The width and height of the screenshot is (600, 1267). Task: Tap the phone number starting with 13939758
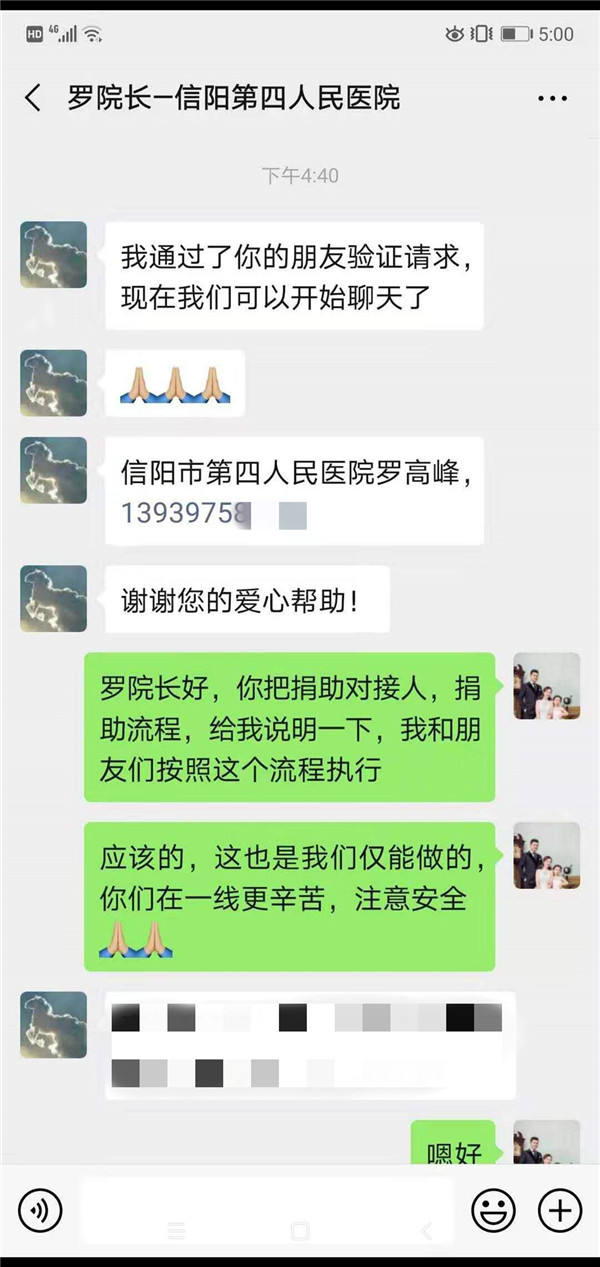(x=185, y=515)
